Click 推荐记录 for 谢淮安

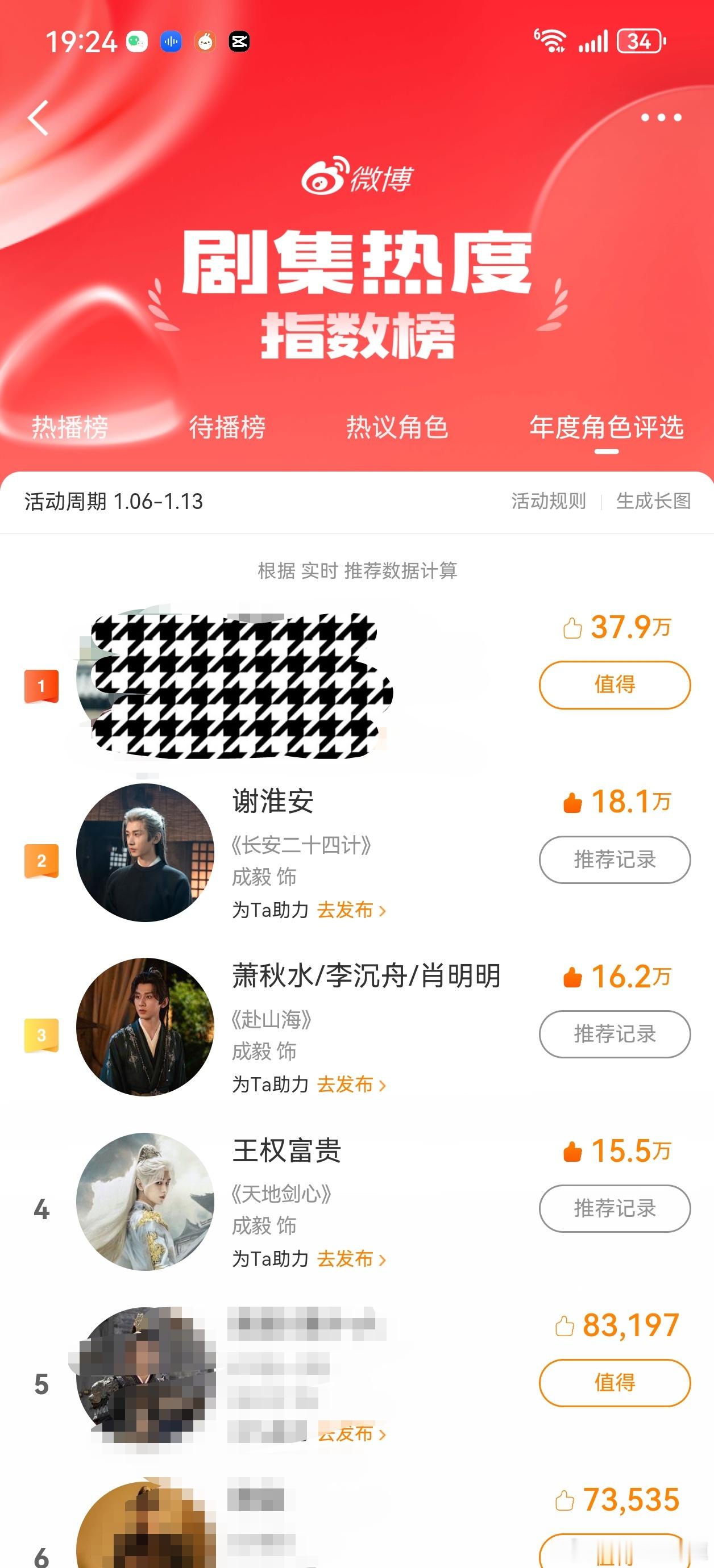[614, 860]
